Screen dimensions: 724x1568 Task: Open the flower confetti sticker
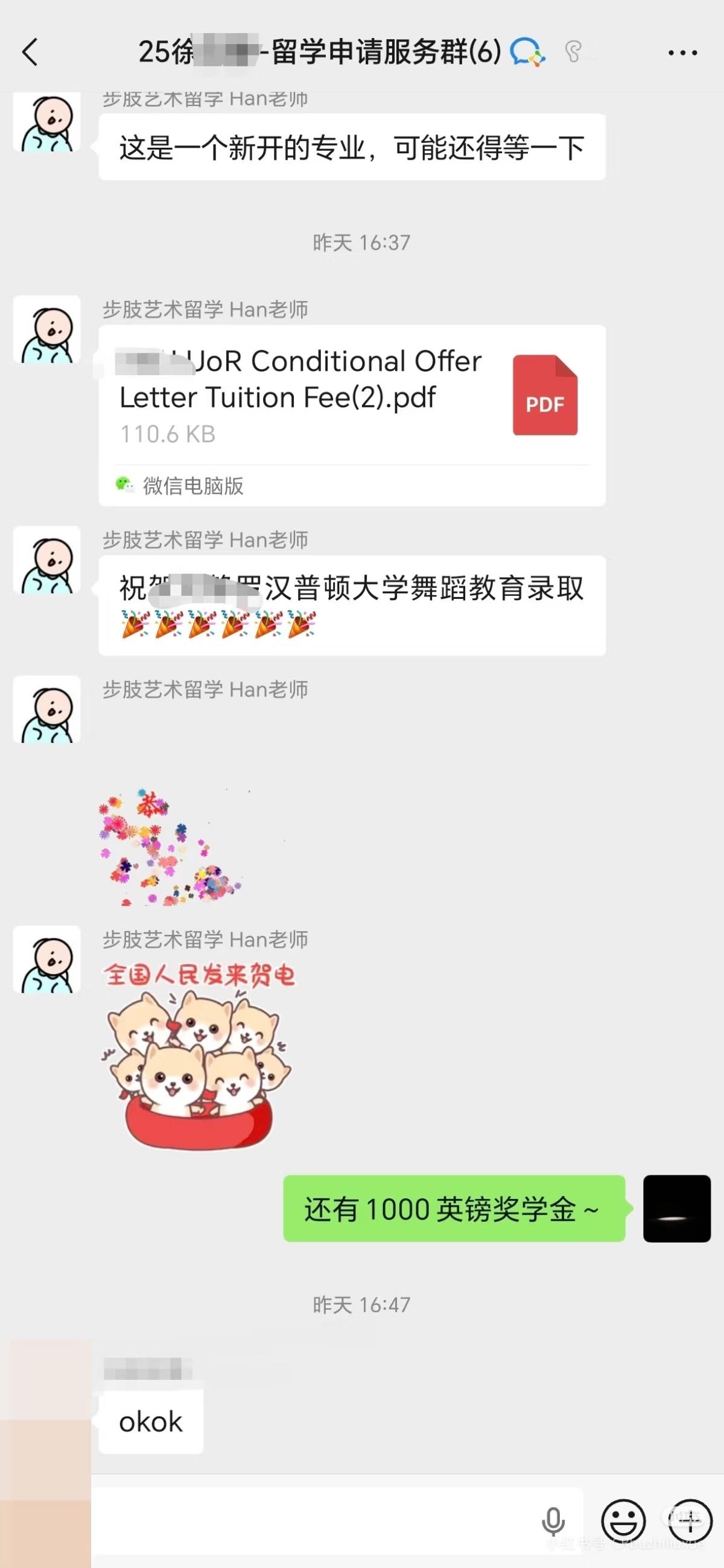pos(171,847)
